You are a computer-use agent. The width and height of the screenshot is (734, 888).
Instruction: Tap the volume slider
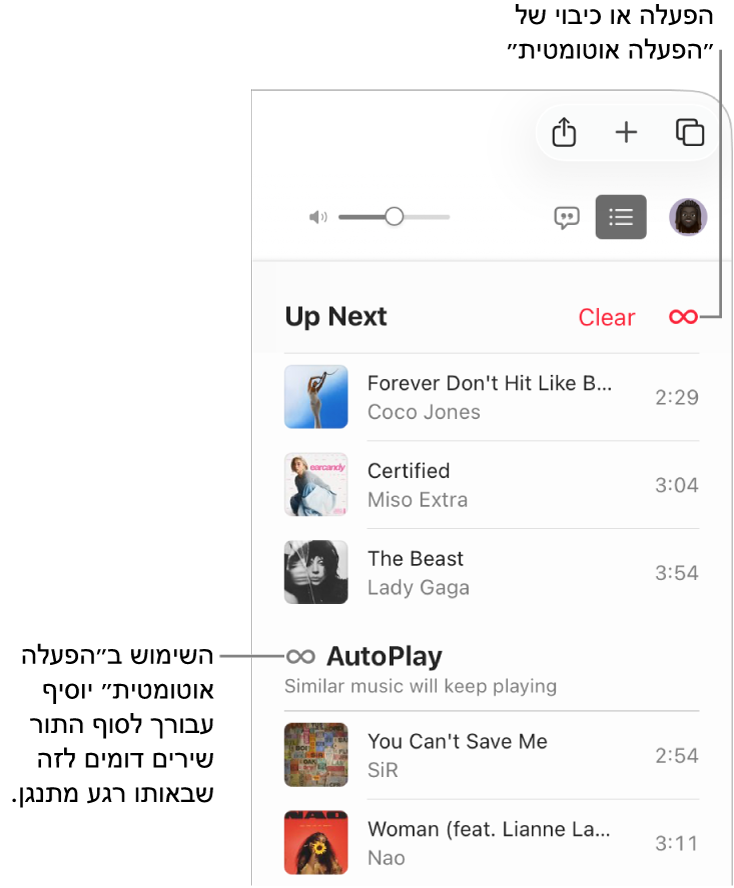[394, 217]
